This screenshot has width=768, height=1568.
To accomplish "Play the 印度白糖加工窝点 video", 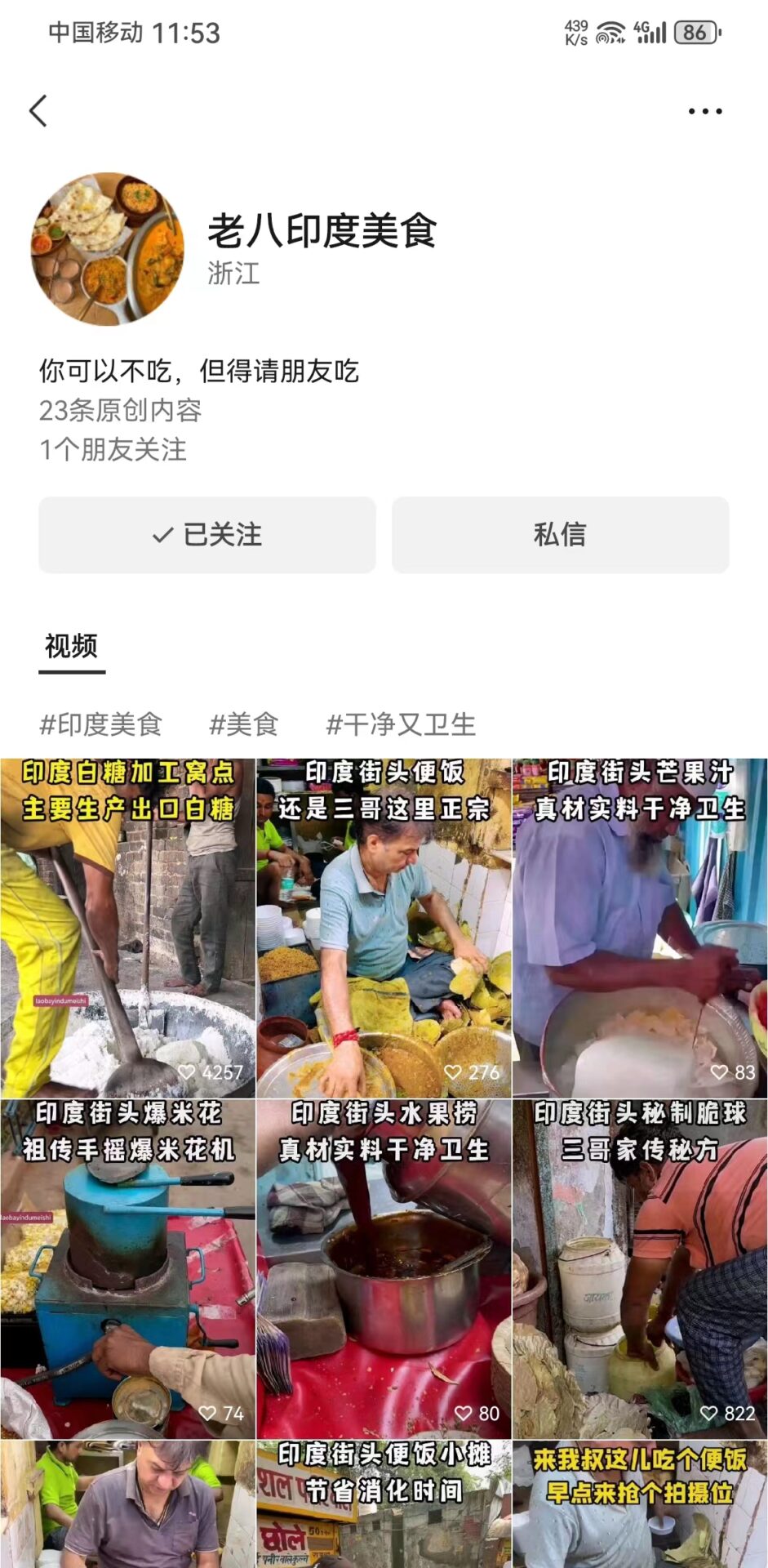I will pyautogui.click(x=127, y=928).
